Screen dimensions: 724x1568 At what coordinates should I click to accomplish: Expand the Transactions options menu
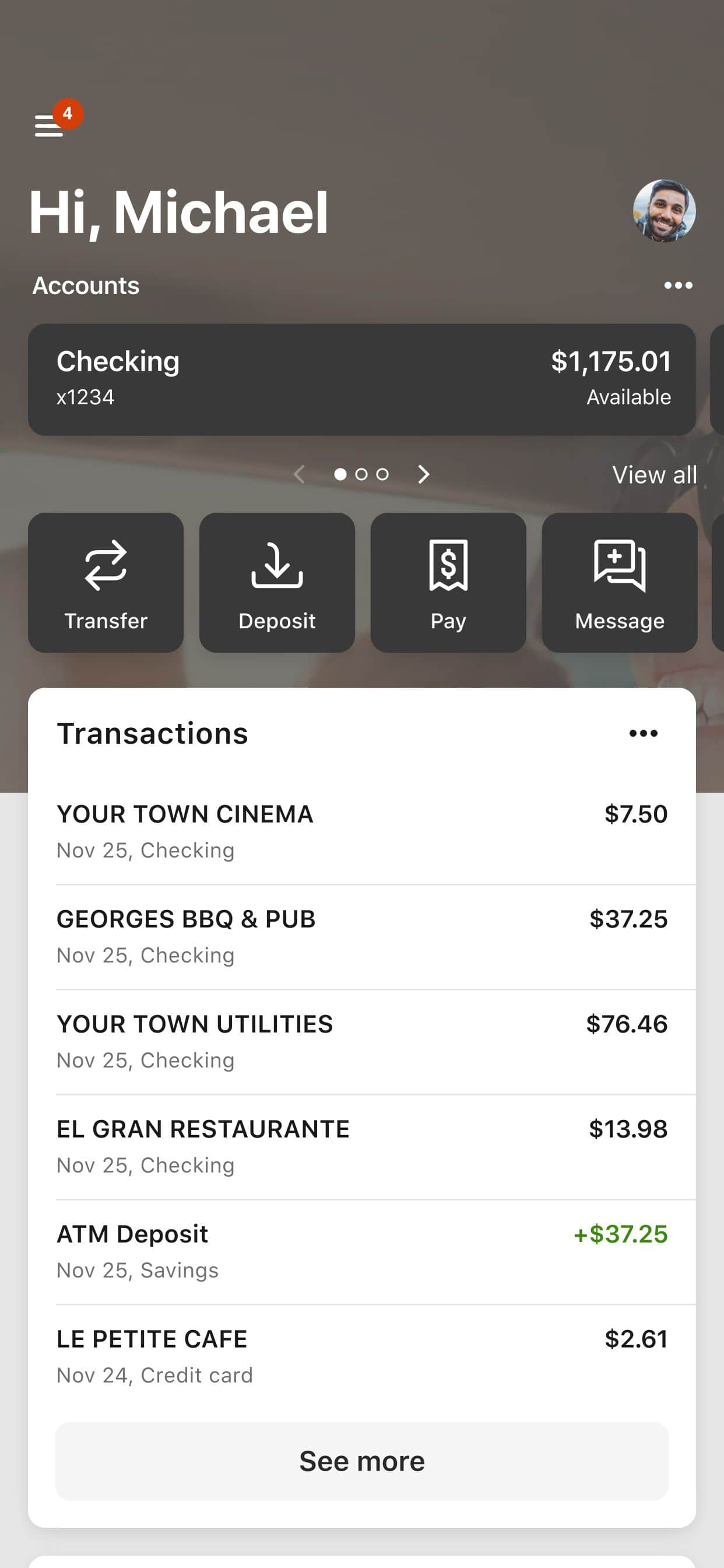point(643,733)
